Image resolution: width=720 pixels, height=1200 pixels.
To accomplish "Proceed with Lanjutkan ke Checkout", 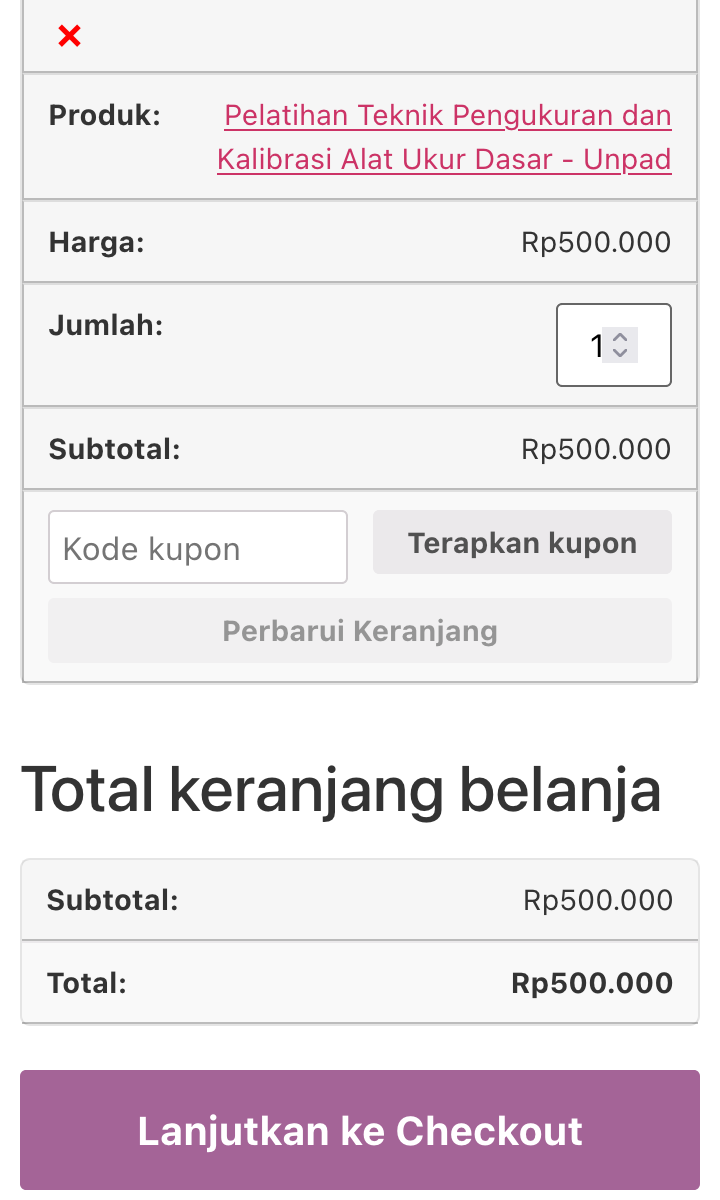I will [360, 1130].
